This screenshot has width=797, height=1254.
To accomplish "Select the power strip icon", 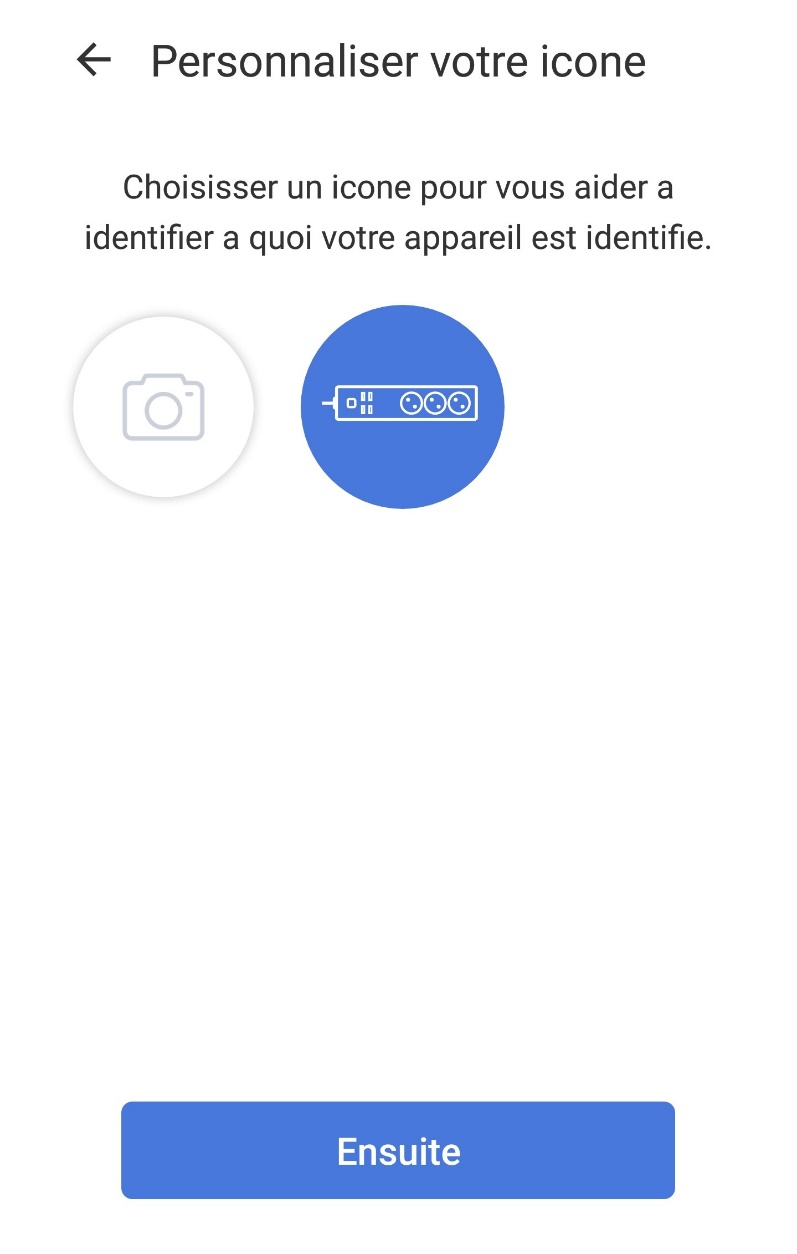I will coord(402,406).
